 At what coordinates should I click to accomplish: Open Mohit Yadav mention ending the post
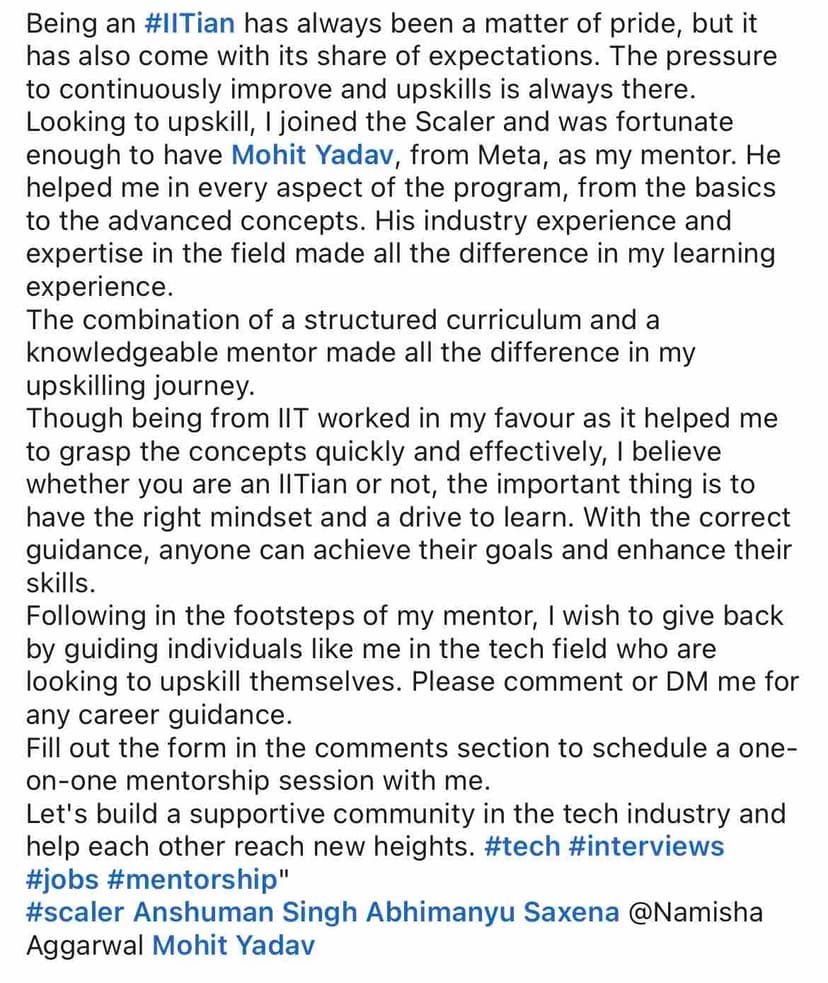click(x=234, y=945)
